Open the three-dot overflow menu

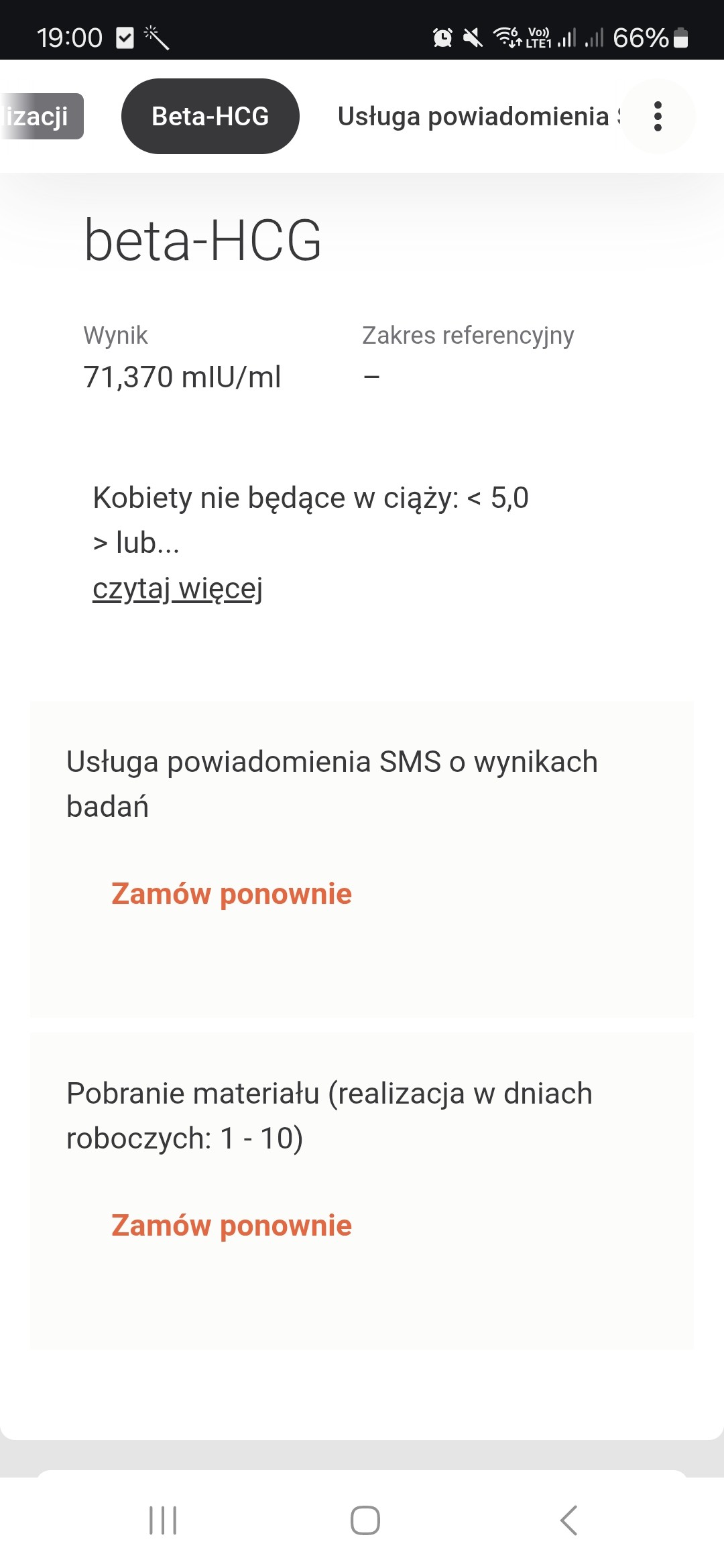(x=658, y=116)
